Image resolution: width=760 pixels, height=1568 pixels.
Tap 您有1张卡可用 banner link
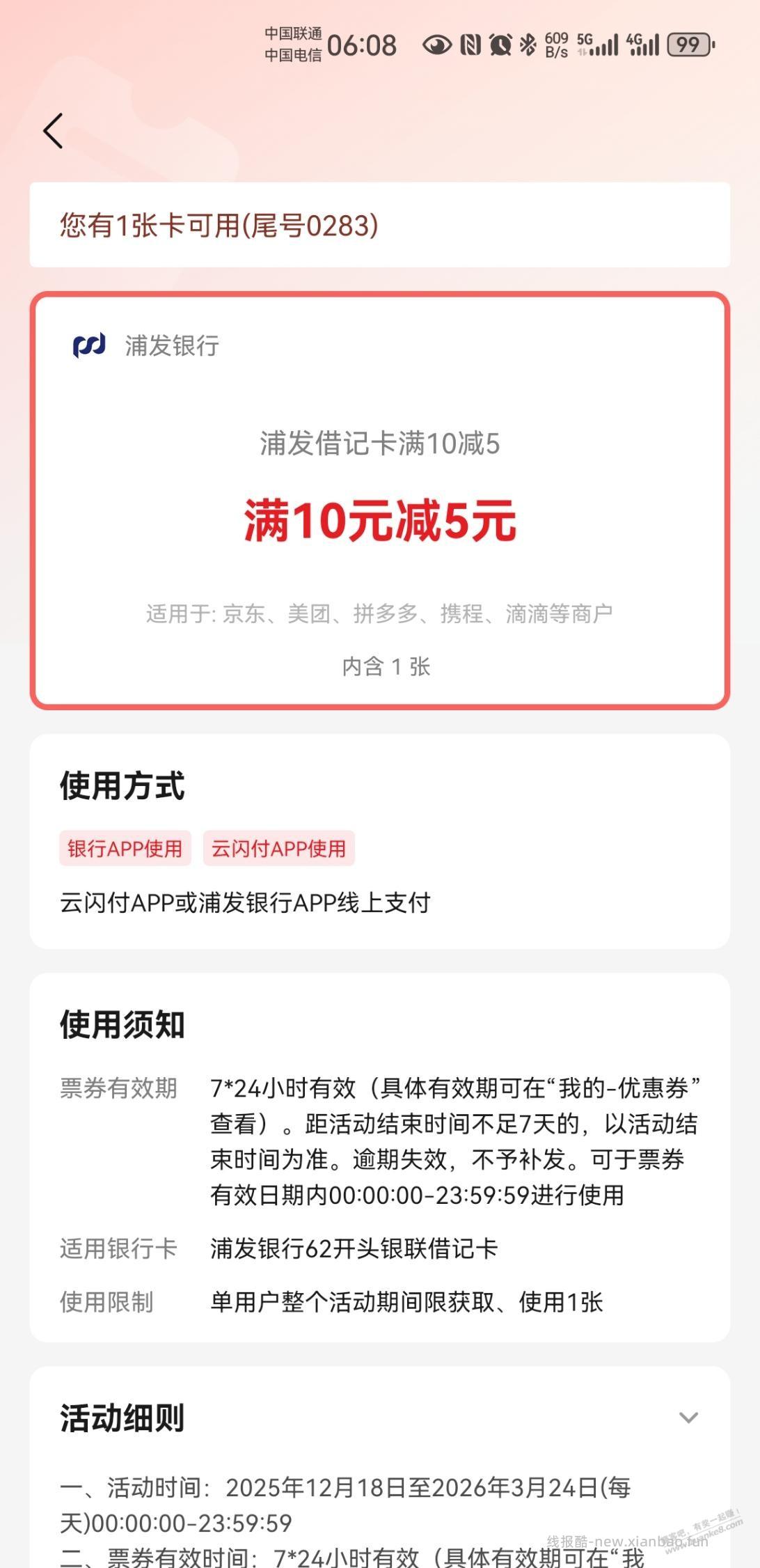click(217, 225)
